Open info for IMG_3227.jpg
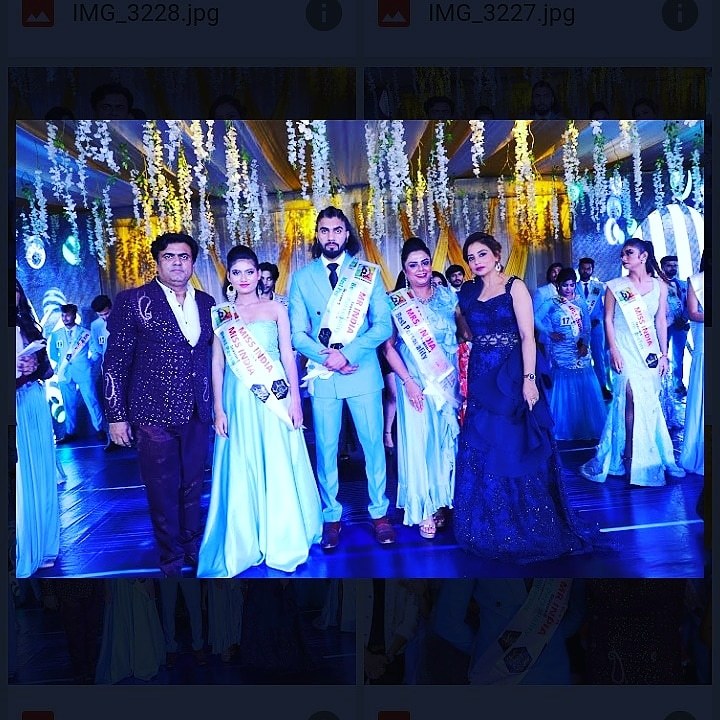 click(679, 13)
